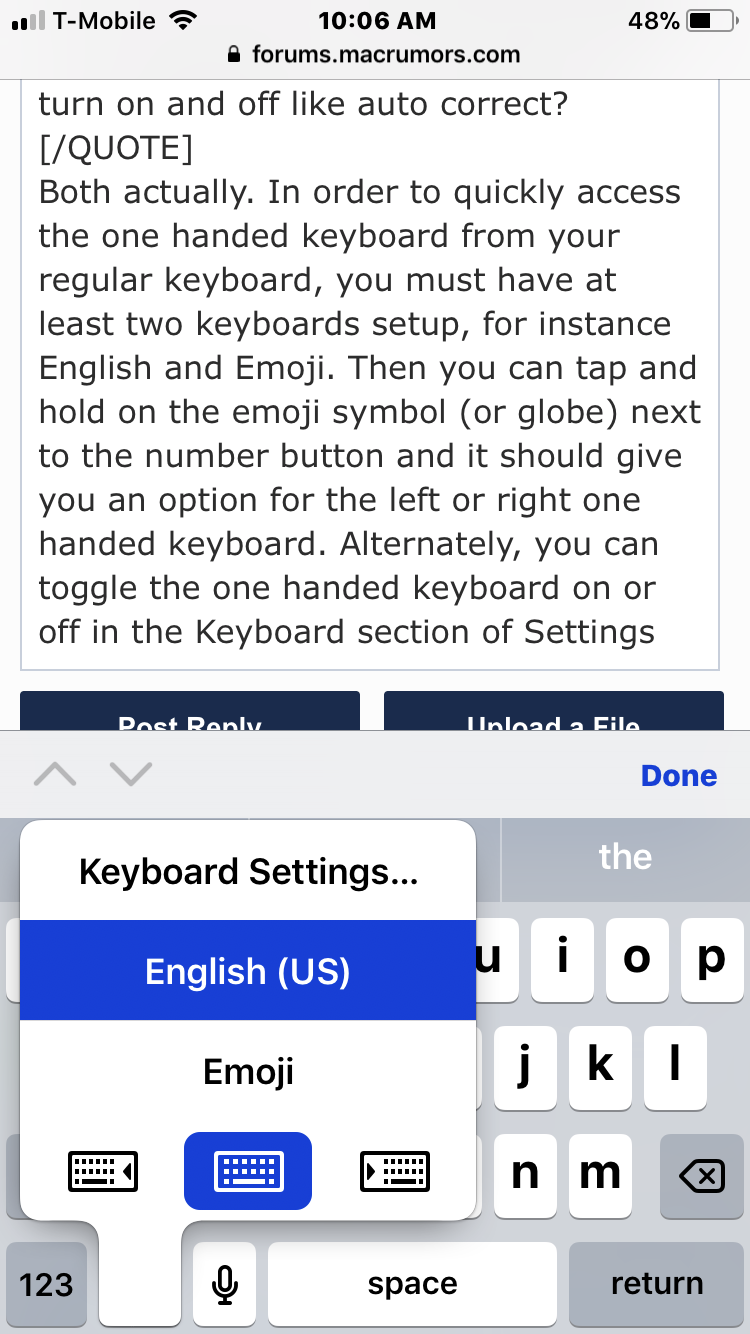Image resolution: width=750 pixels, height=1334 pixels.
Task: Jump to the previous form field
Action: [x=55, y=774]
